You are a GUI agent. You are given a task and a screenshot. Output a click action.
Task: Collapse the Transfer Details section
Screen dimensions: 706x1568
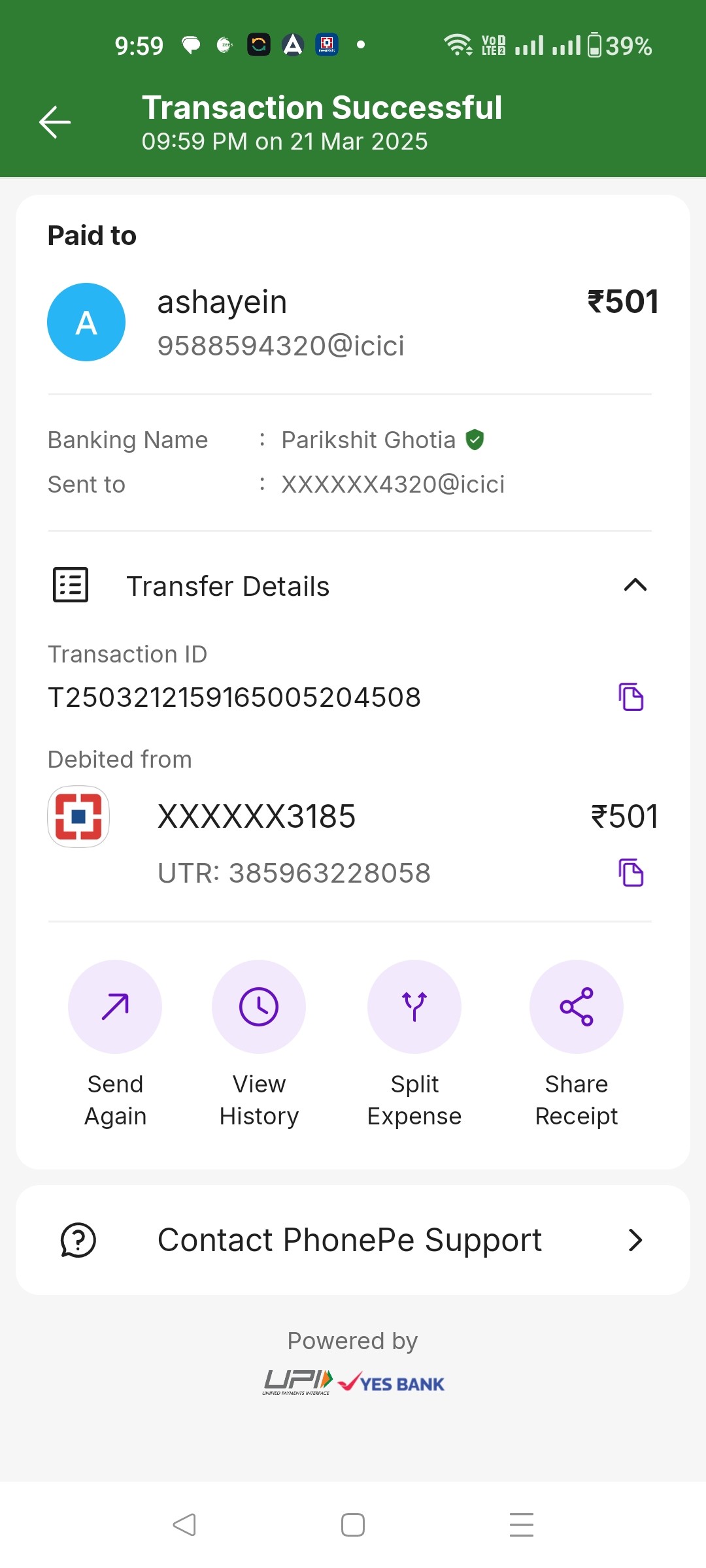tap(635, 585)
